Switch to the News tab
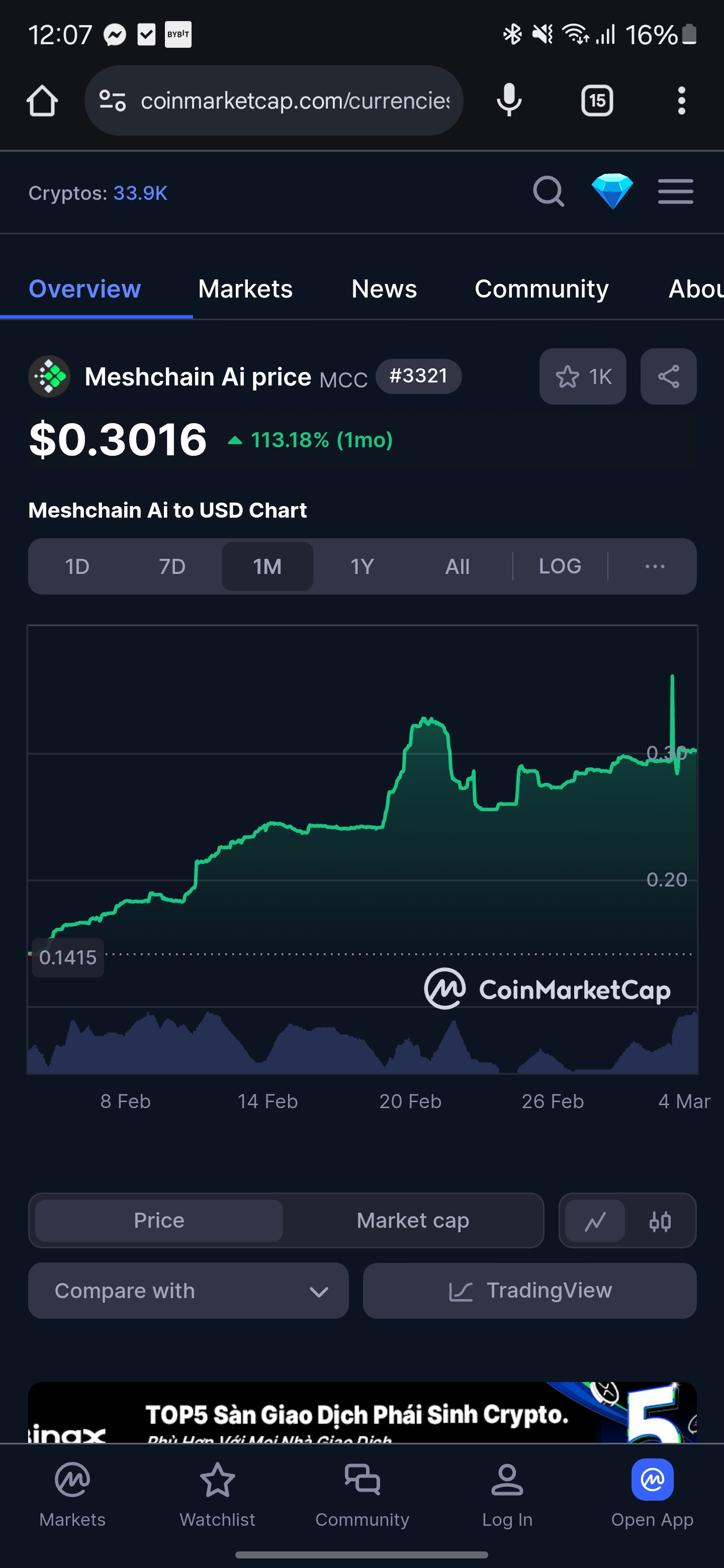724x1568 pixels. coord(384,289)
